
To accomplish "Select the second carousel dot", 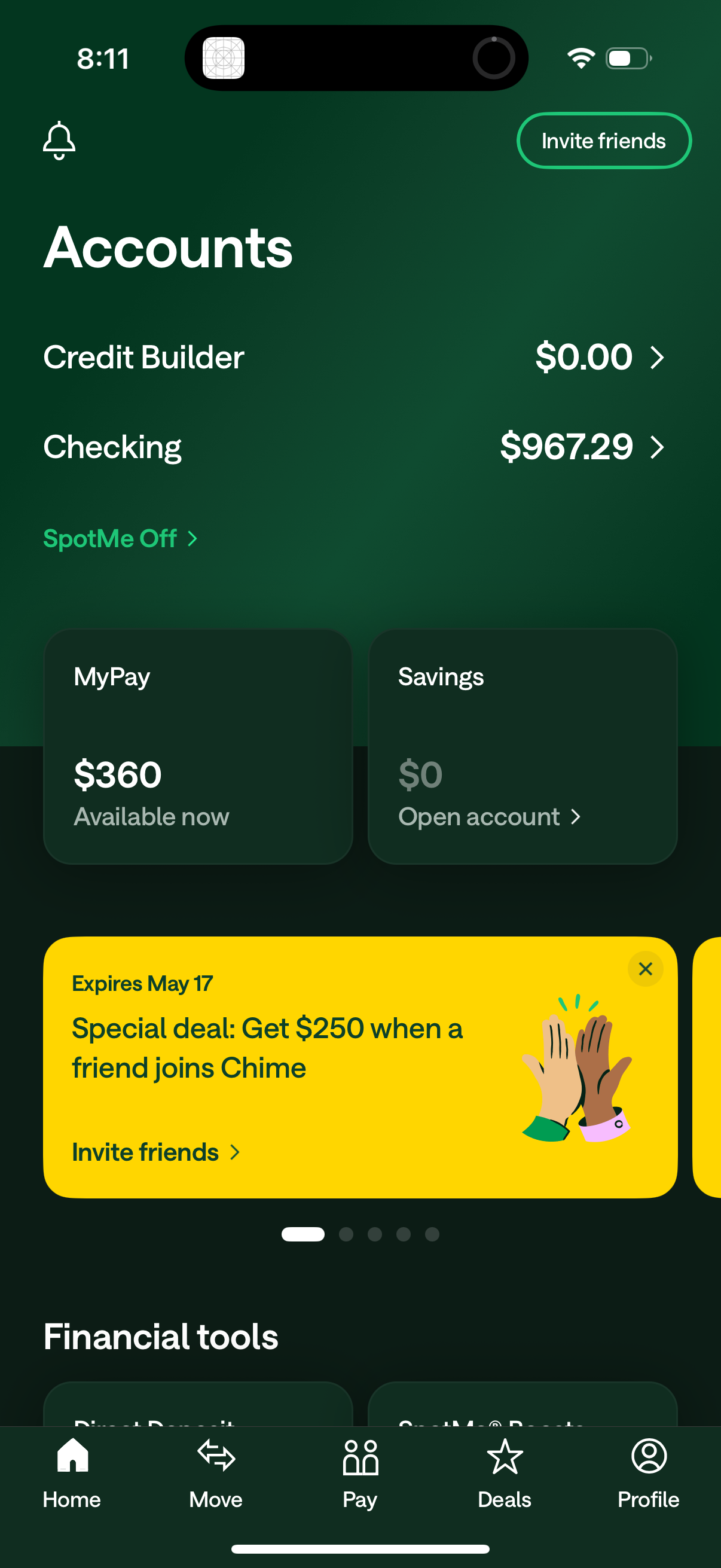I will coord(346,1234).
